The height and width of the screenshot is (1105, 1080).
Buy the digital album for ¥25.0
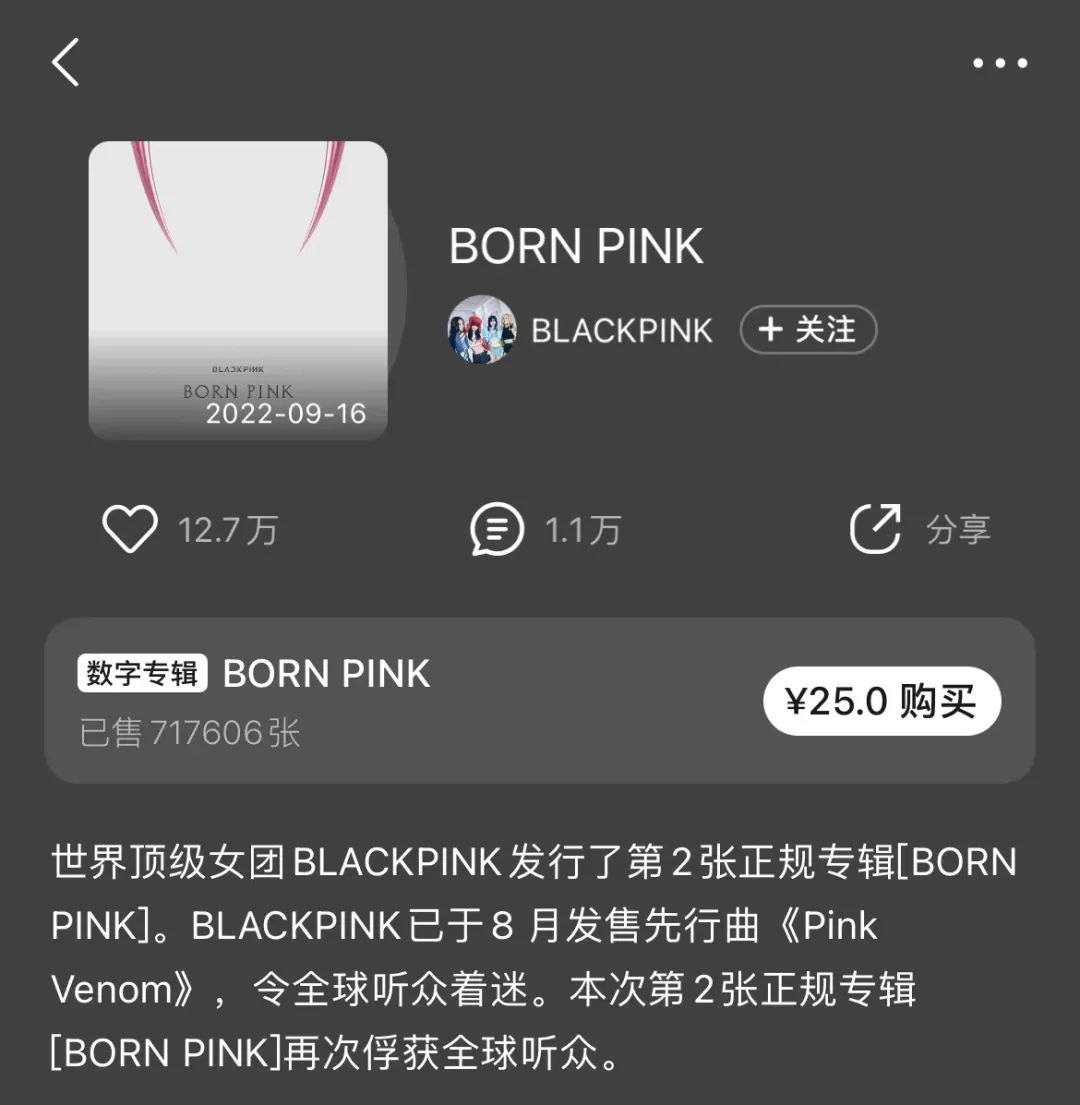click(x=881, y=702)
